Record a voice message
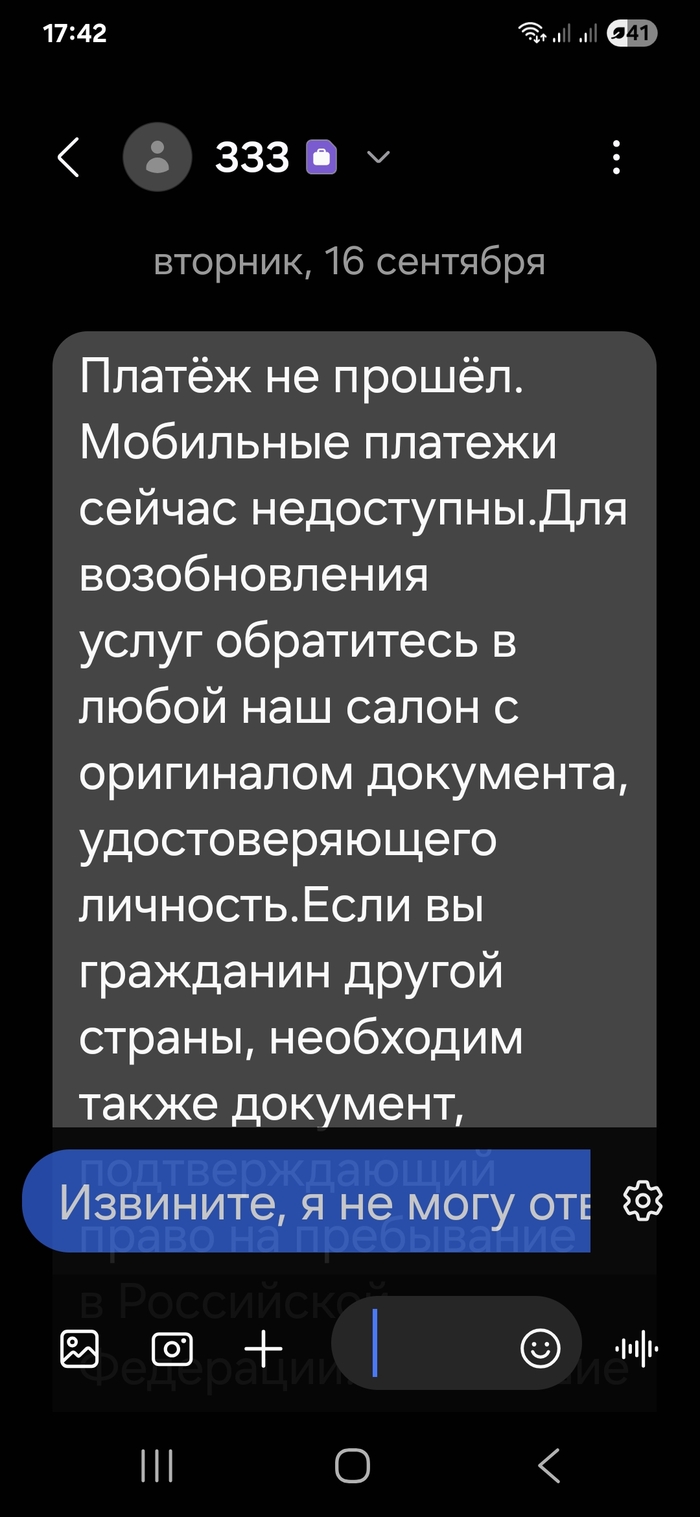This screenshot has height=1517, width=700. (x=637, y=1349)
